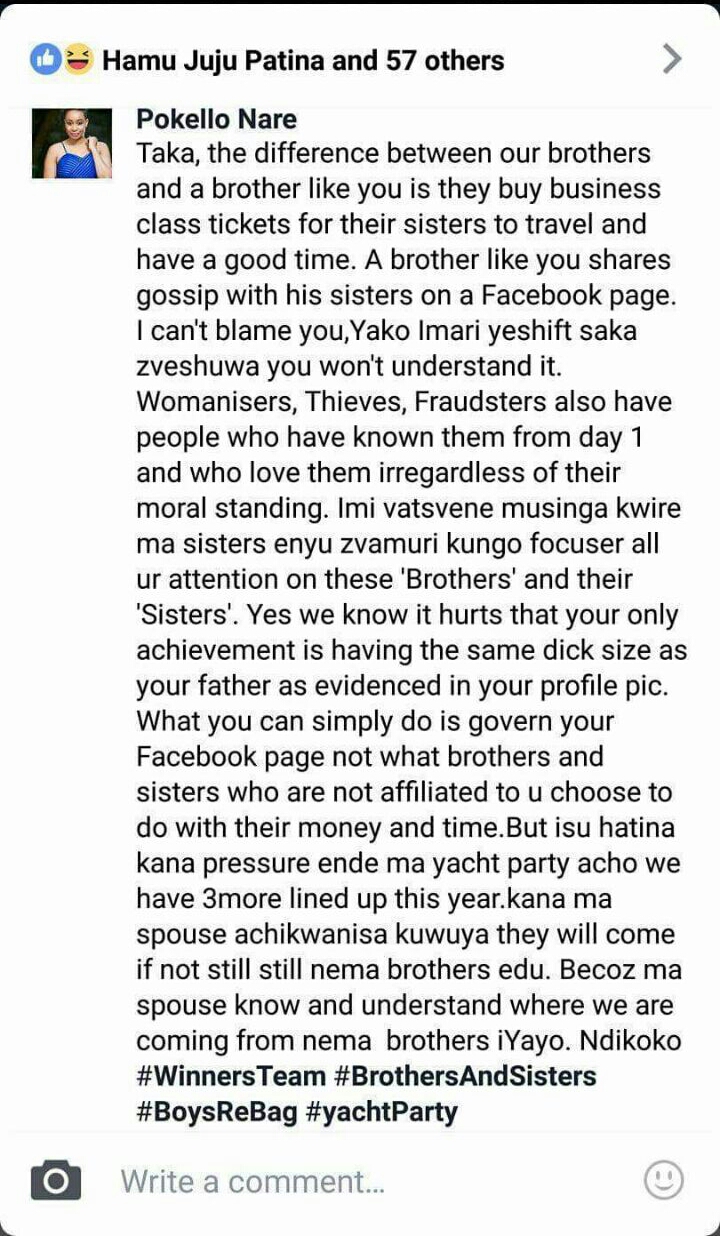Open the #WinnersTeam hashtag
The image size is (720, 1236).
click(x=231, y=1076)
